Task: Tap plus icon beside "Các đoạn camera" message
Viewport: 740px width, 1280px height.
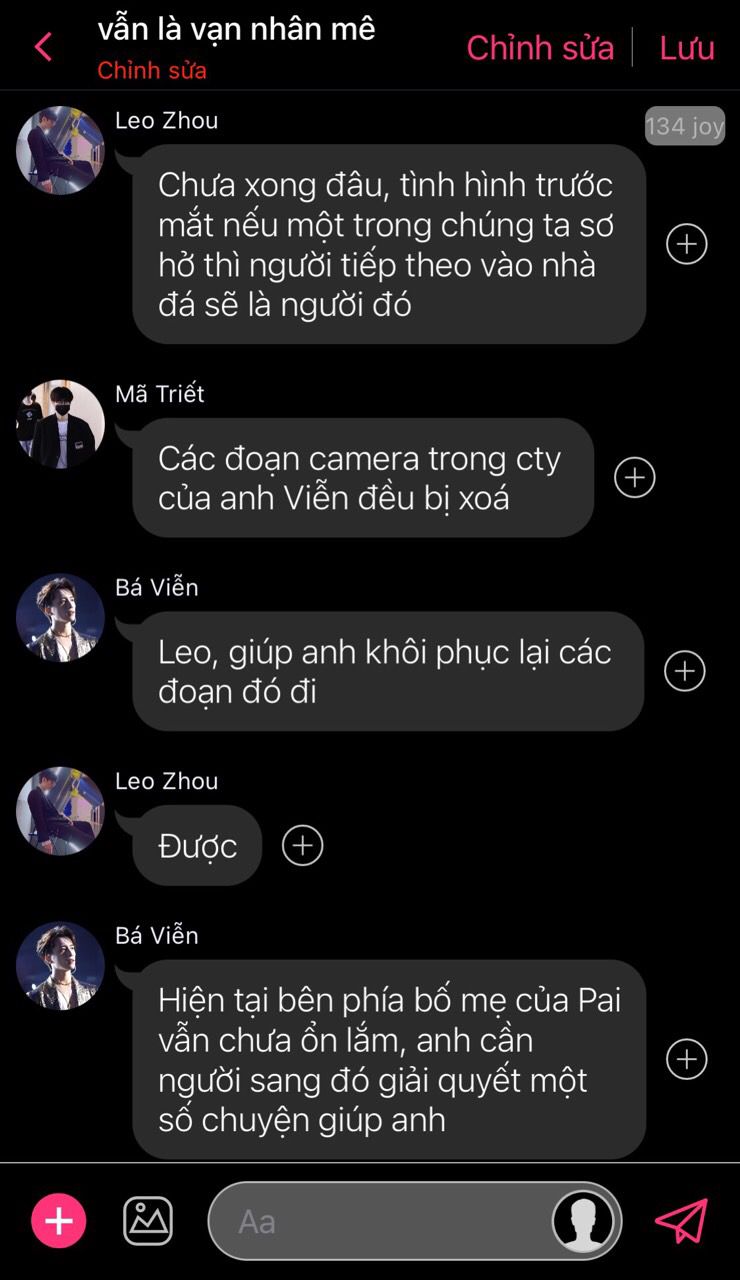Action: [x=634, y=478]
